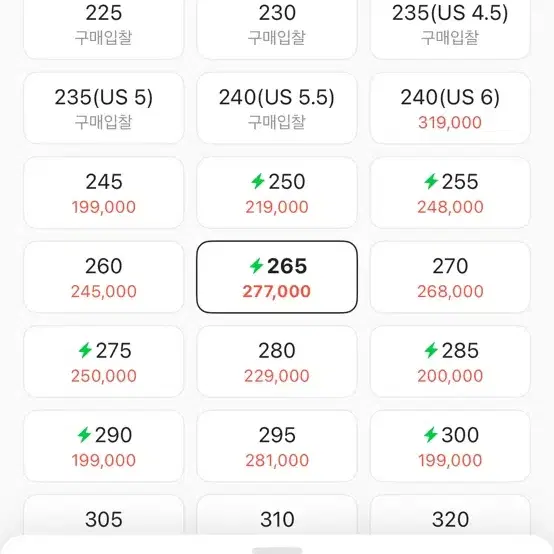Screen dimensions: 554x554
Task: Choose size 290
Action: (x=104, y=446)
